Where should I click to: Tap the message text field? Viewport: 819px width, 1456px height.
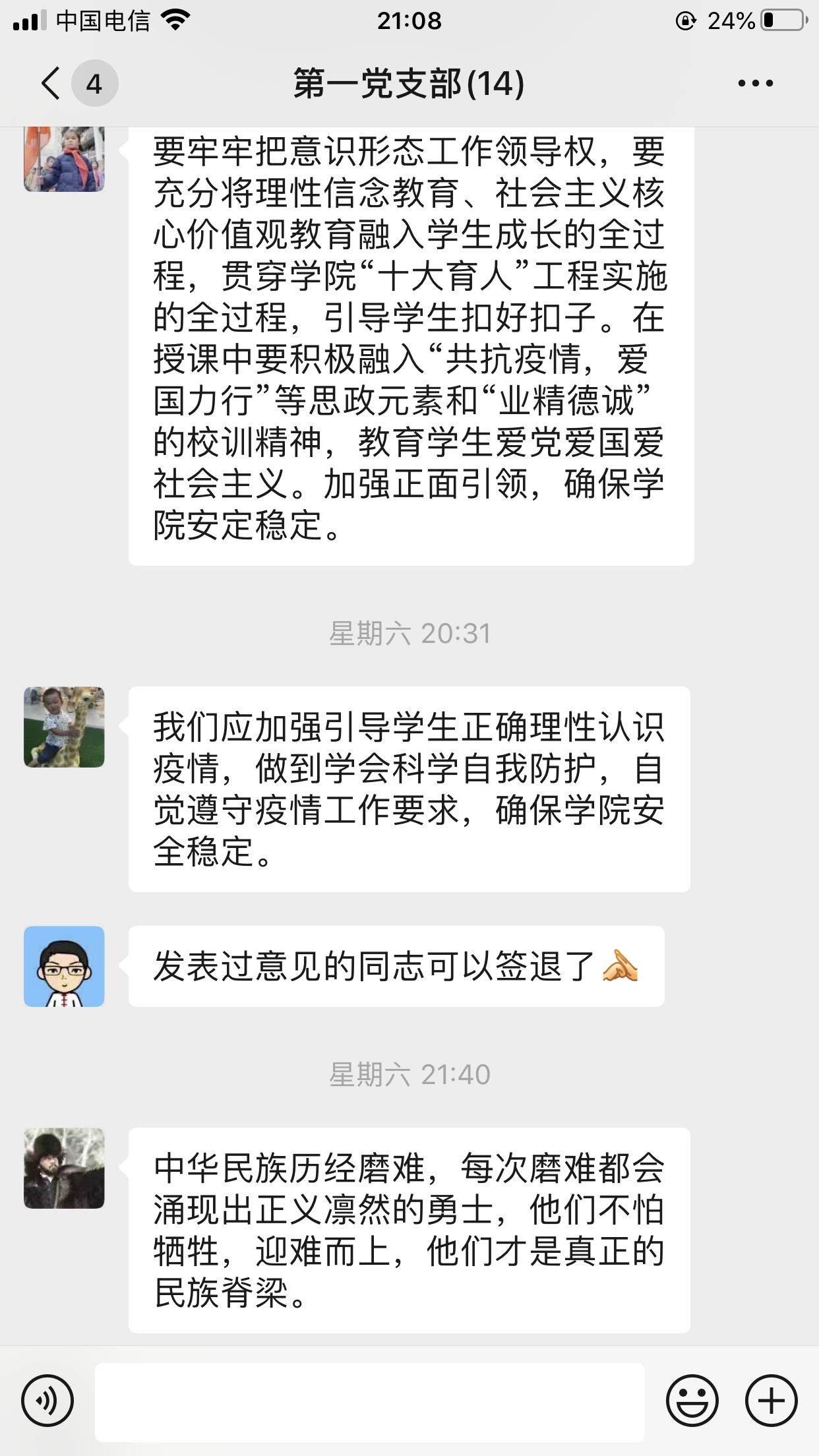(x=369, y=1402)
